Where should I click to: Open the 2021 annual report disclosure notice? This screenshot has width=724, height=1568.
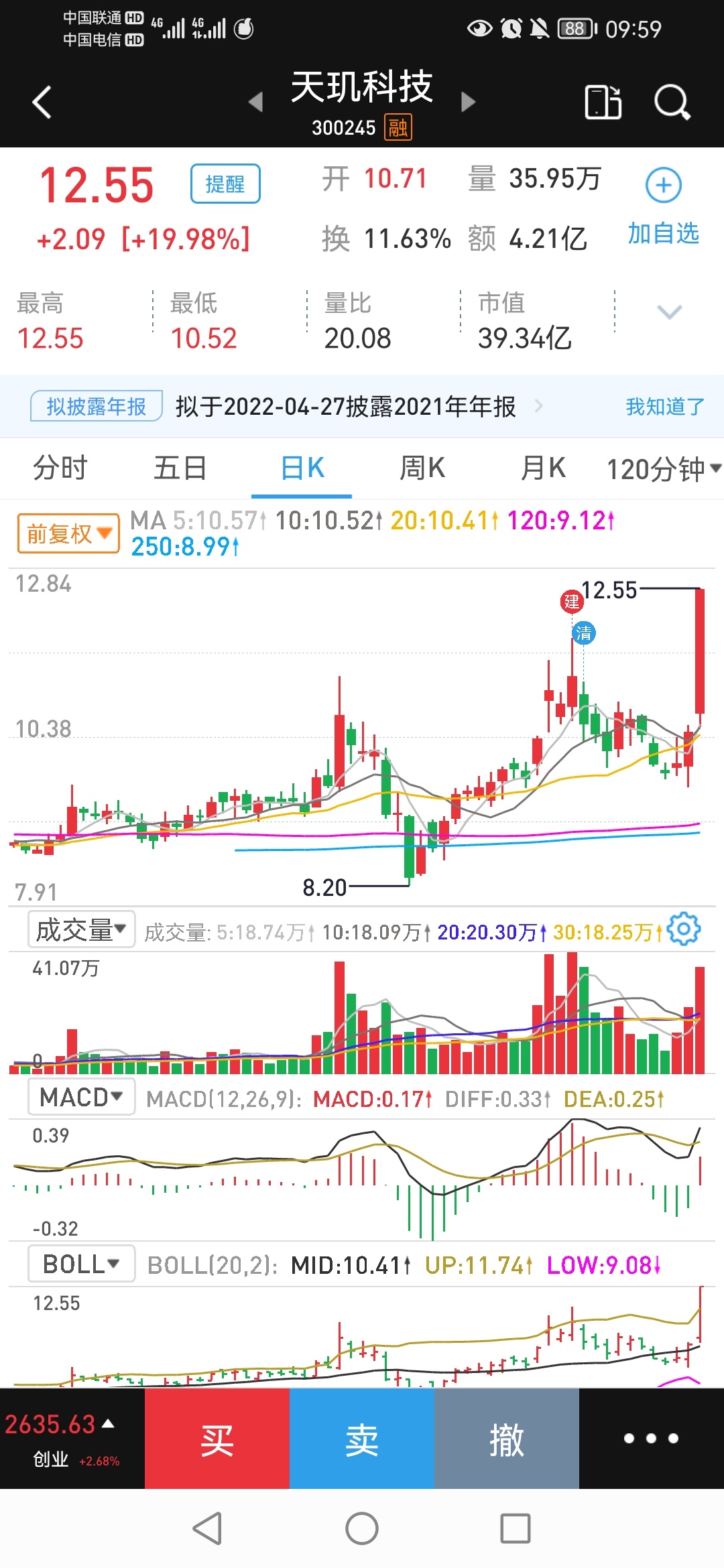(x=345, y=406)
